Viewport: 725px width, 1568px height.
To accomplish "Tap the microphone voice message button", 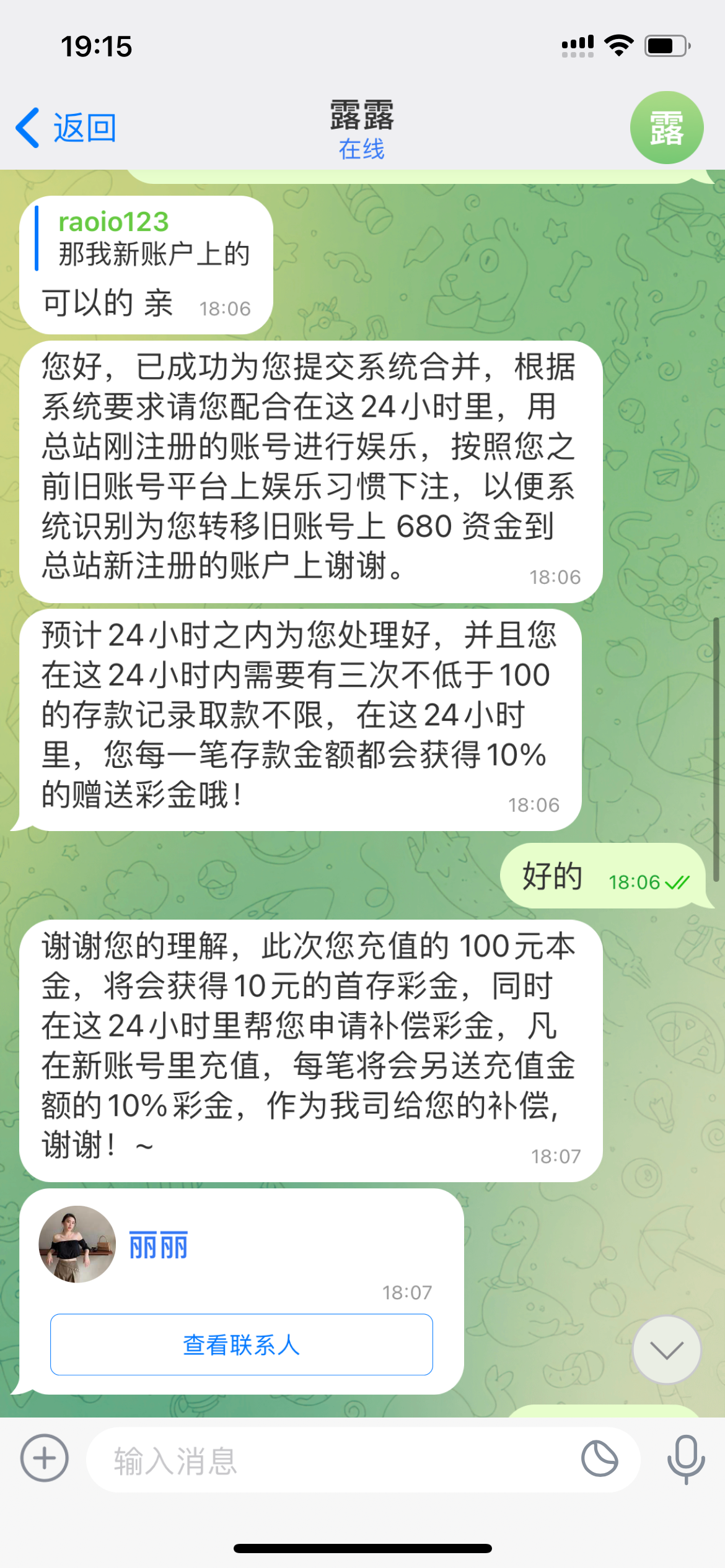I will click(x=685, y=1459).
